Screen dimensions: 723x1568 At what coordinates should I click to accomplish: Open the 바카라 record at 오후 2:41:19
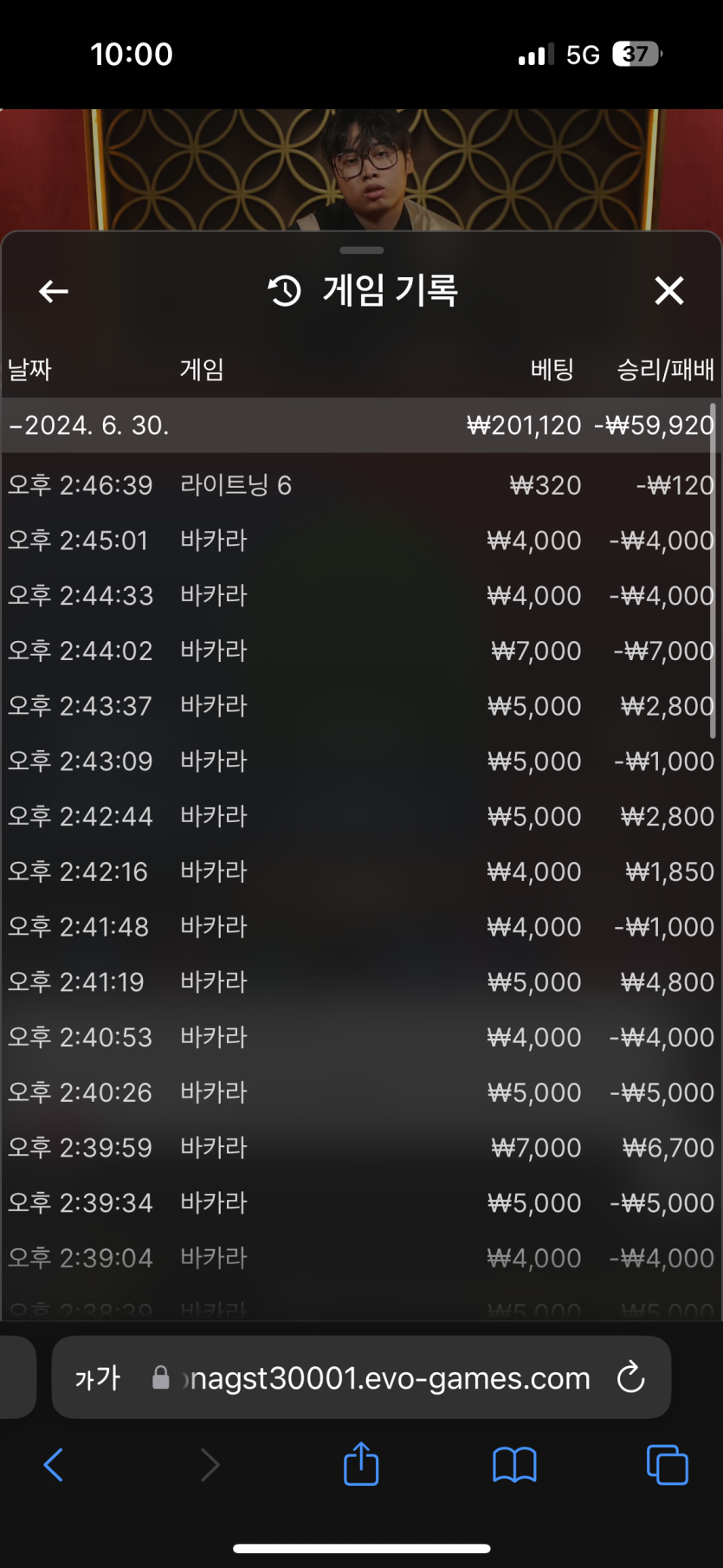(x=360, y=982)
